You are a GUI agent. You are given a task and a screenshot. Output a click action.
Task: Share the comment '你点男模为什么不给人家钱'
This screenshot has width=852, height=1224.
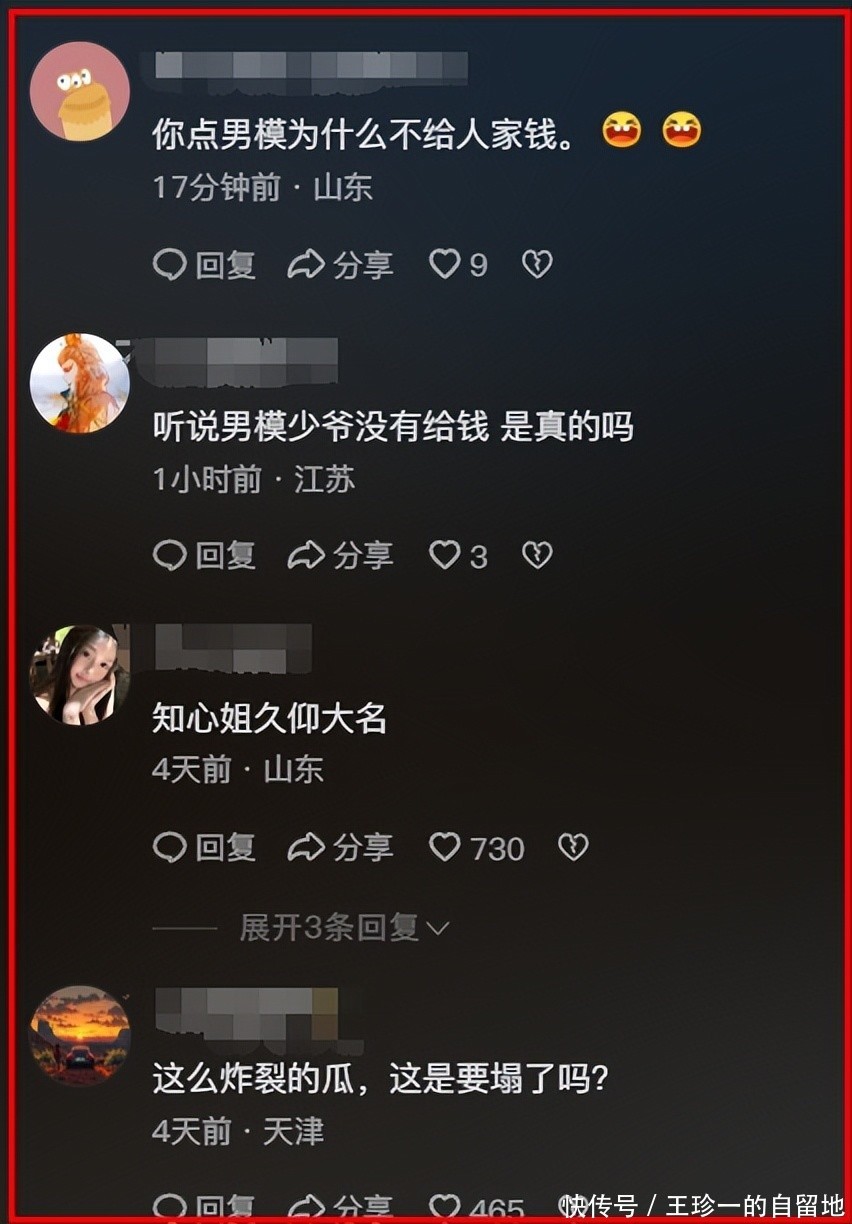[340, 264]
